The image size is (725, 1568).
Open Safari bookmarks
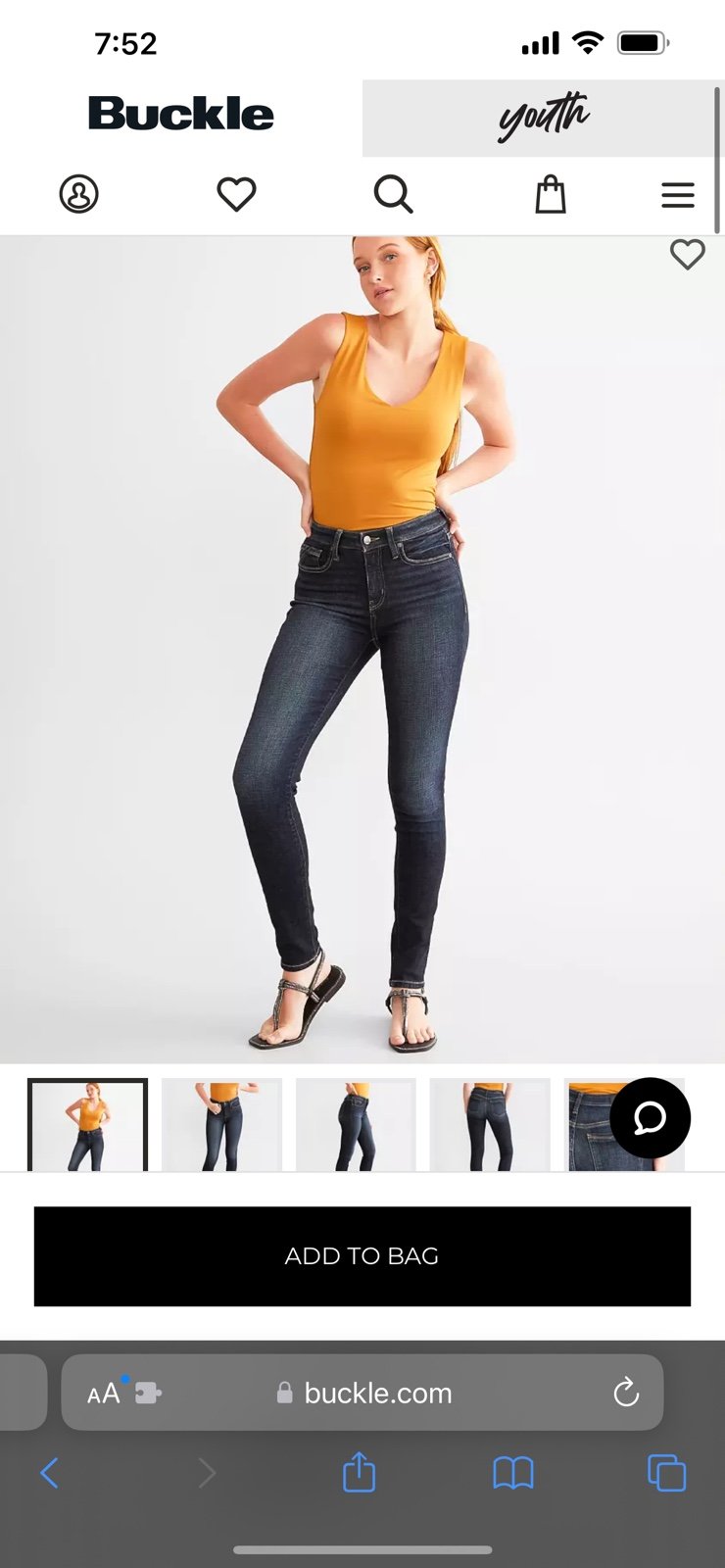tap(513, 1473)
